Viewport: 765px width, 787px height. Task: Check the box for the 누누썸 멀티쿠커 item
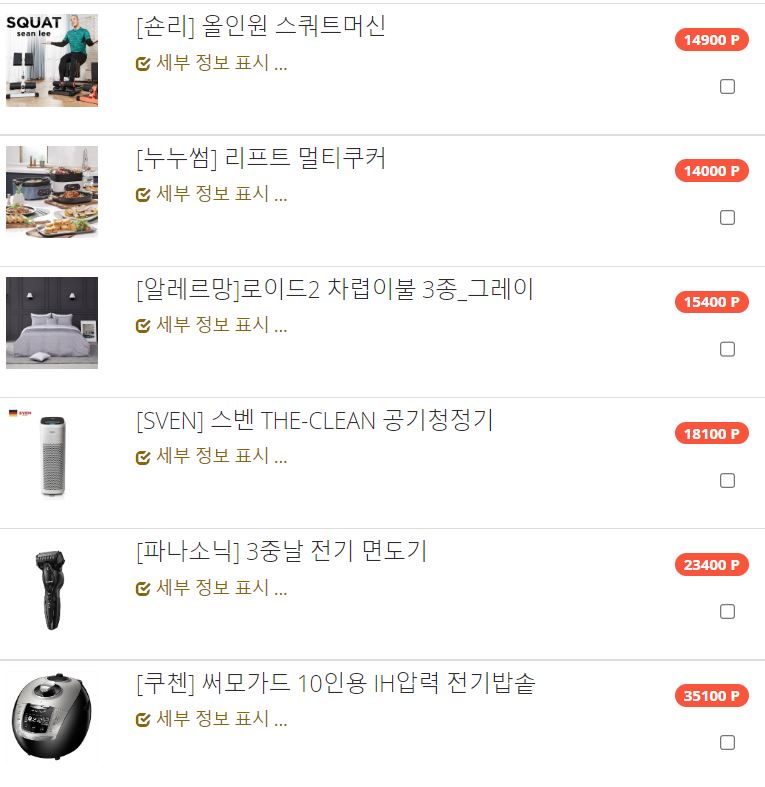point(728,218)
